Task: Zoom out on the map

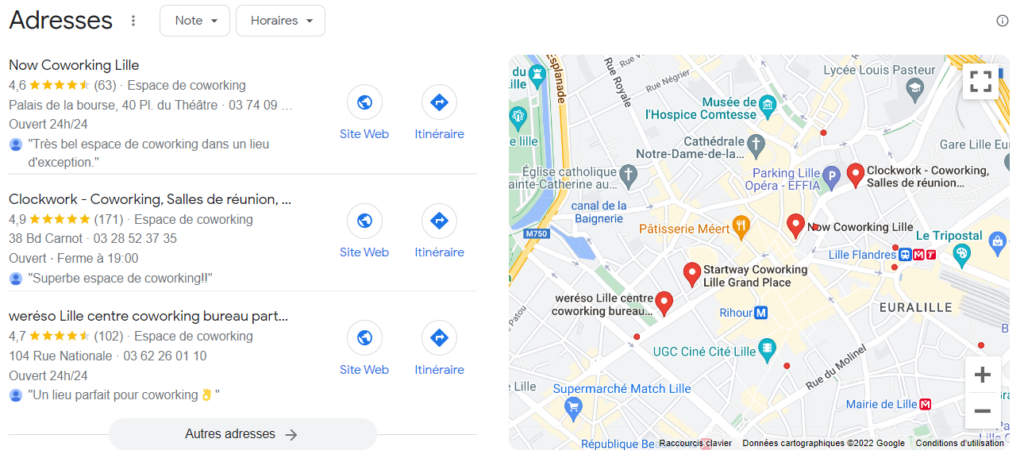Action: (982, 411)
